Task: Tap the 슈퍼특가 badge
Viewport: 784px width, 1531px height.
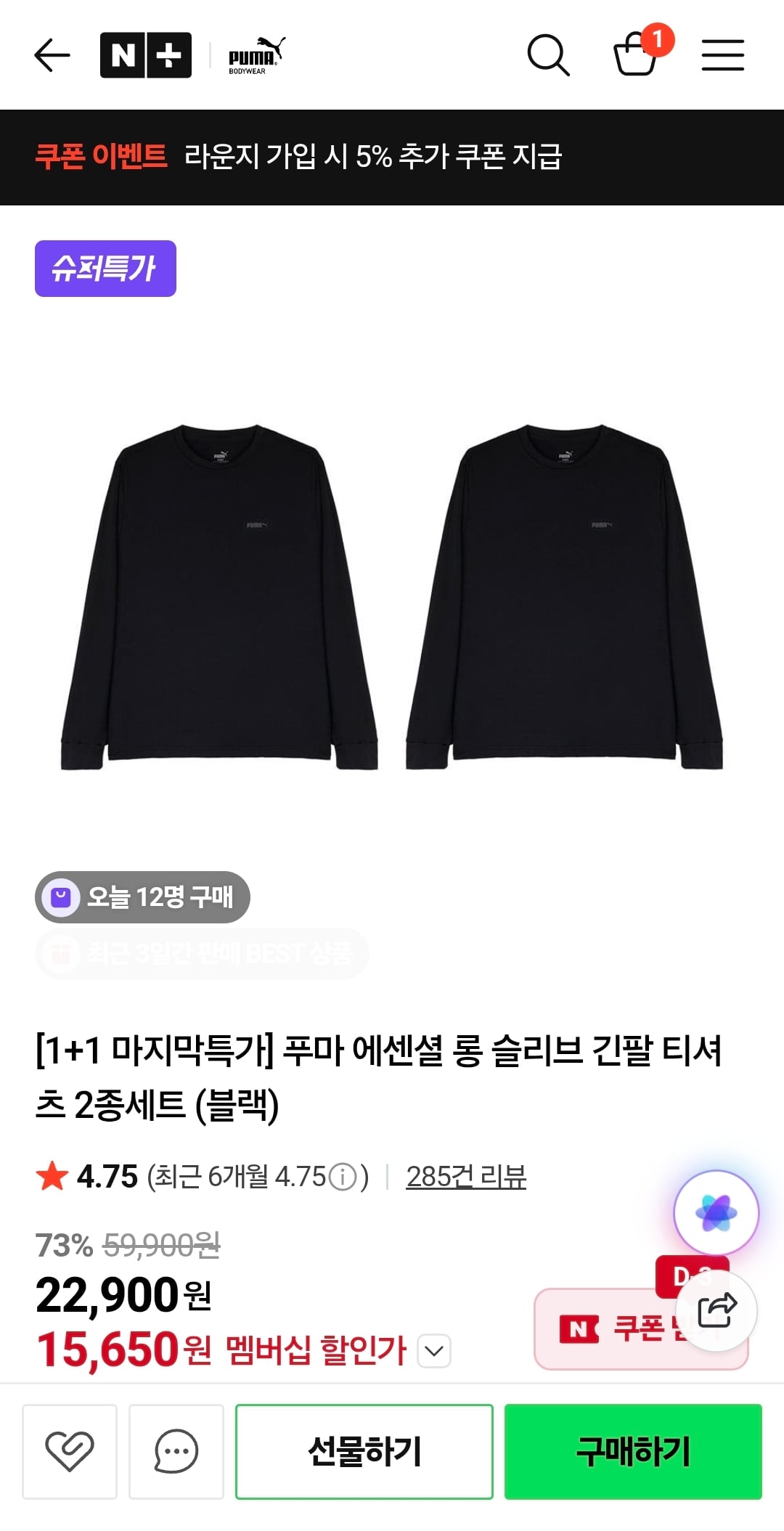Action: click(105, 269)
